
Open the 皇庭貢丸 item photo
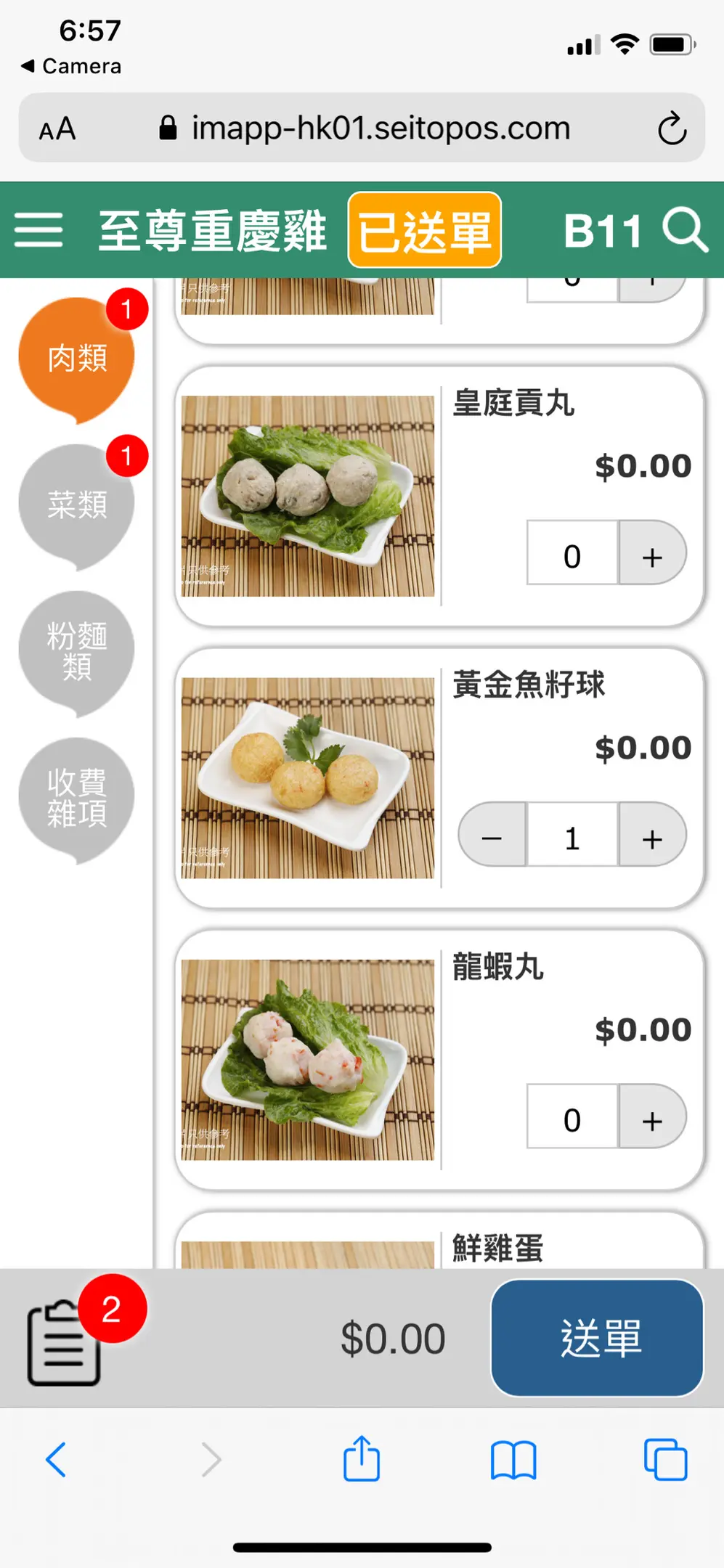point(308,496)
